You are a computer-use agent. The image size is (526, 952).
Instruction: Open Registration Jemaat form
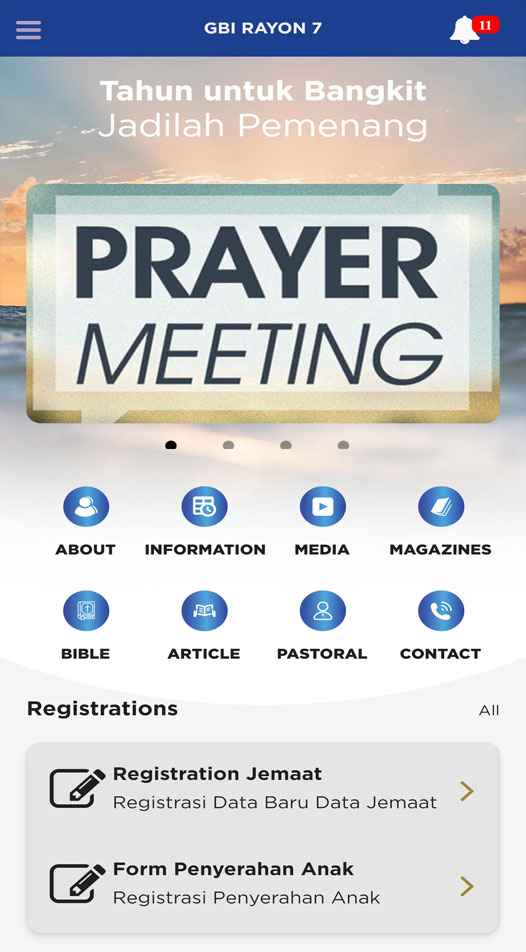tap(263, 790)
